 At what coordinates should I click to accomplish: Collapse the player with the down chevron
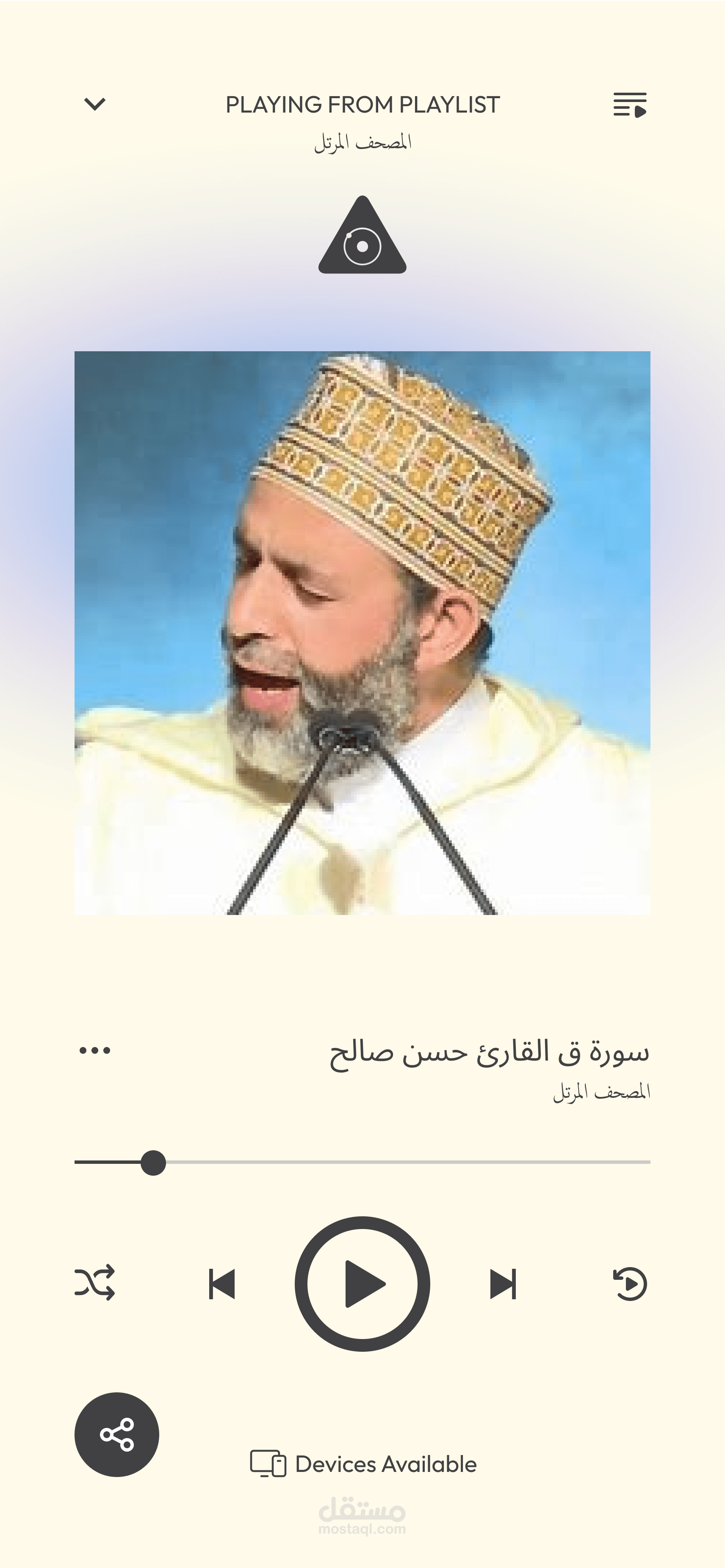click(x=94, y=105)
